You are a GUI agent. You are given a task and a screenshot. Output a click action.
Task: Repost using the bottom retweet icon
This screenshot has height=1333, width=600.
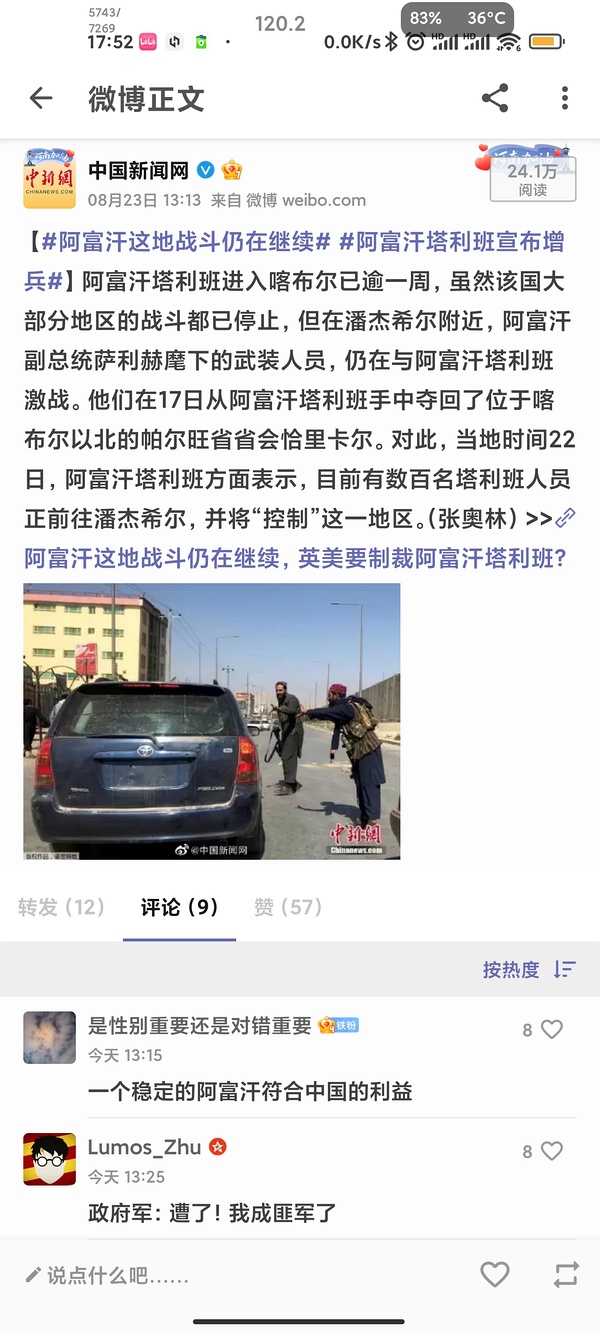[566, 1274]
